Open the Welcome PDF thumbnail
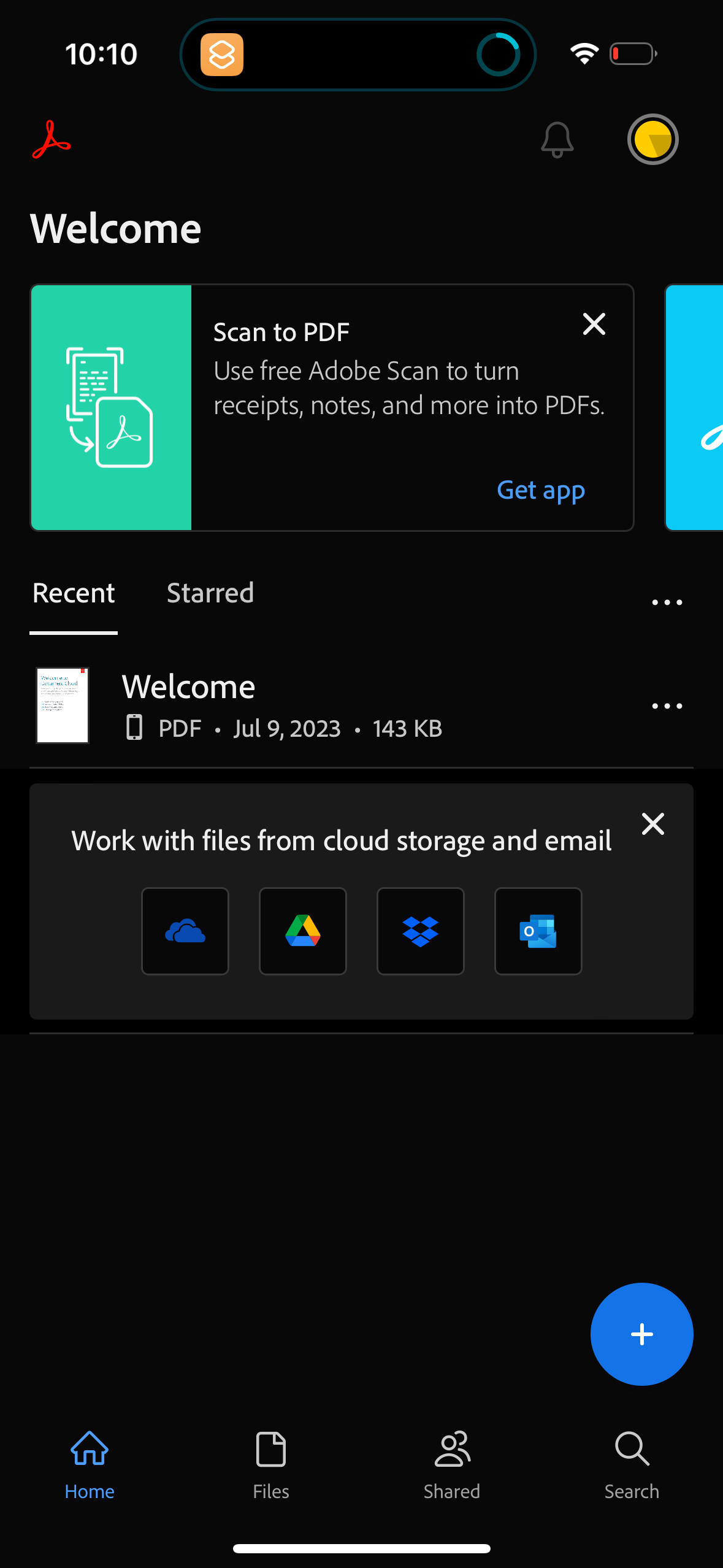The height and width of the screenshot is (1568, 723). (x=62, y=705)
